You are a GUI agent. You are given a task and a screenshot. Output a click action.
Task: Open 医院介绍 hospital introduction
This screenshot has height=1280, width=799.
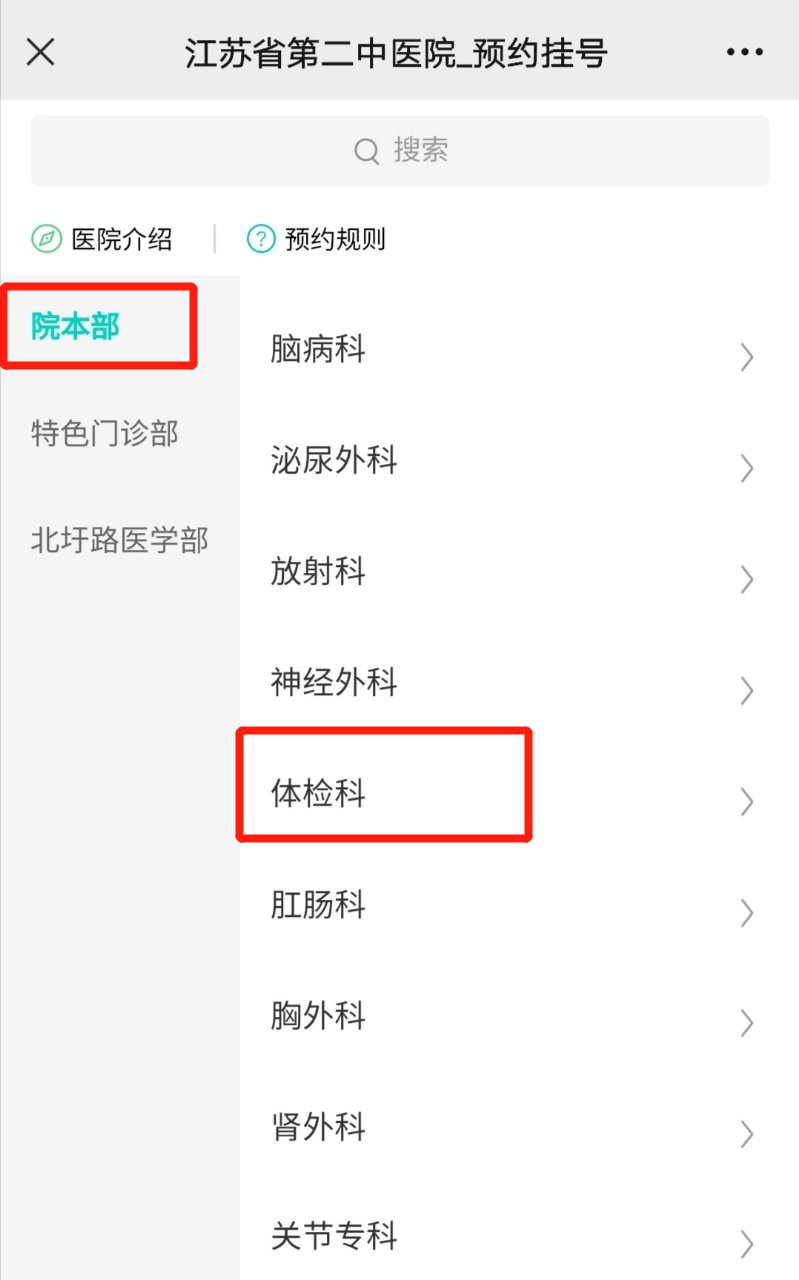(103, 239)
